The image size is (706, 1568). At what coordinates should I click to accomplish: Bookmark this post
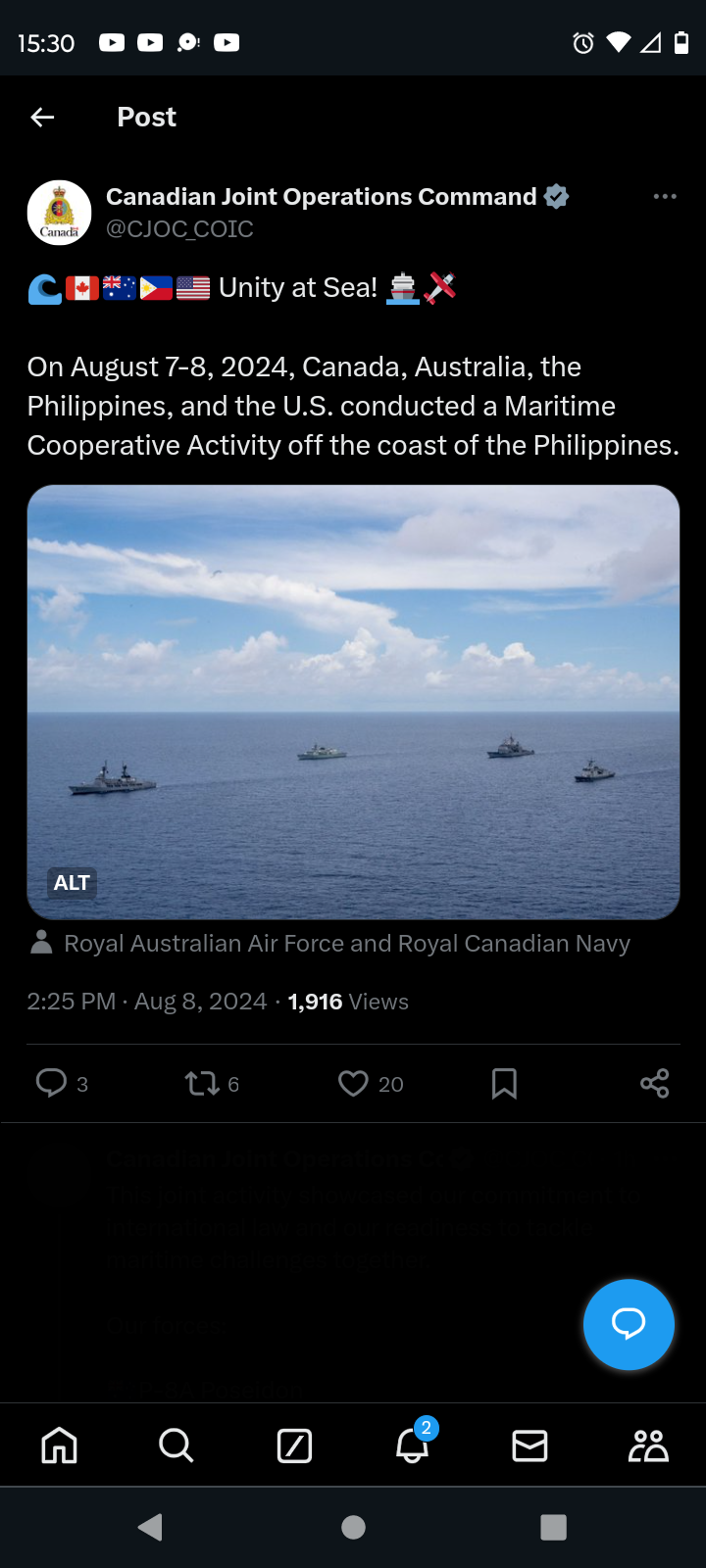[504, 1083]
